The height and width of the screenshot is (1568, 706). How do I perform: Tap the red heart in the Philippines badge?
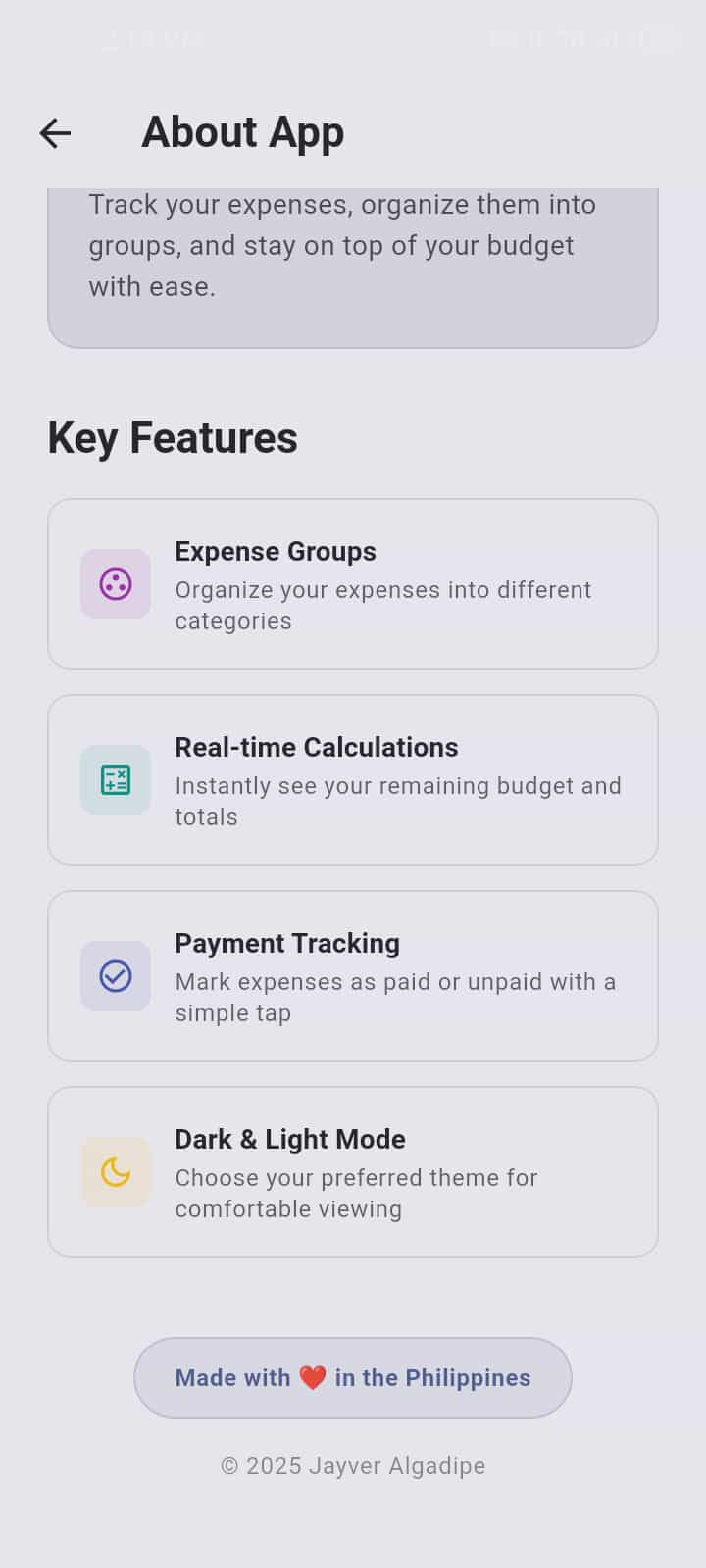coord(310,1377)
